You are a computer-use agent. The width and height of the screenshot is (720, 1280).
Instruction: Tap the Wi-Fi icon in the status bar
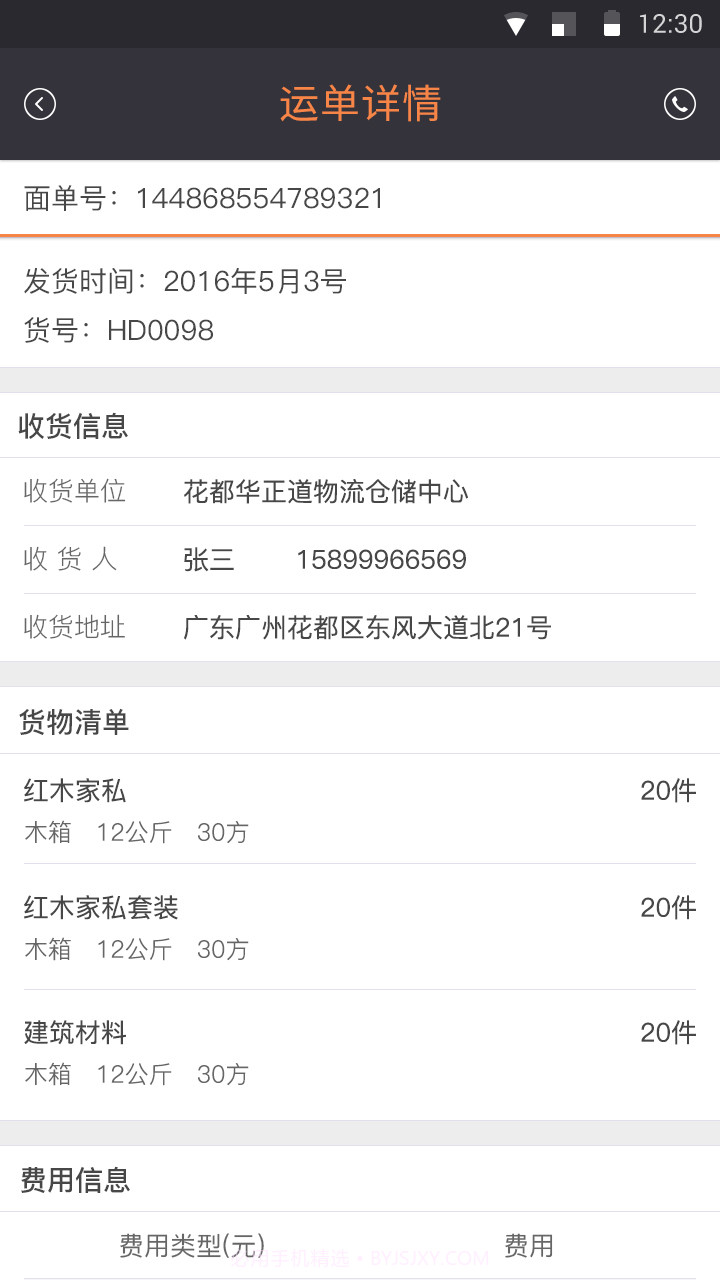pyautogui.click(x=517, y=24)
